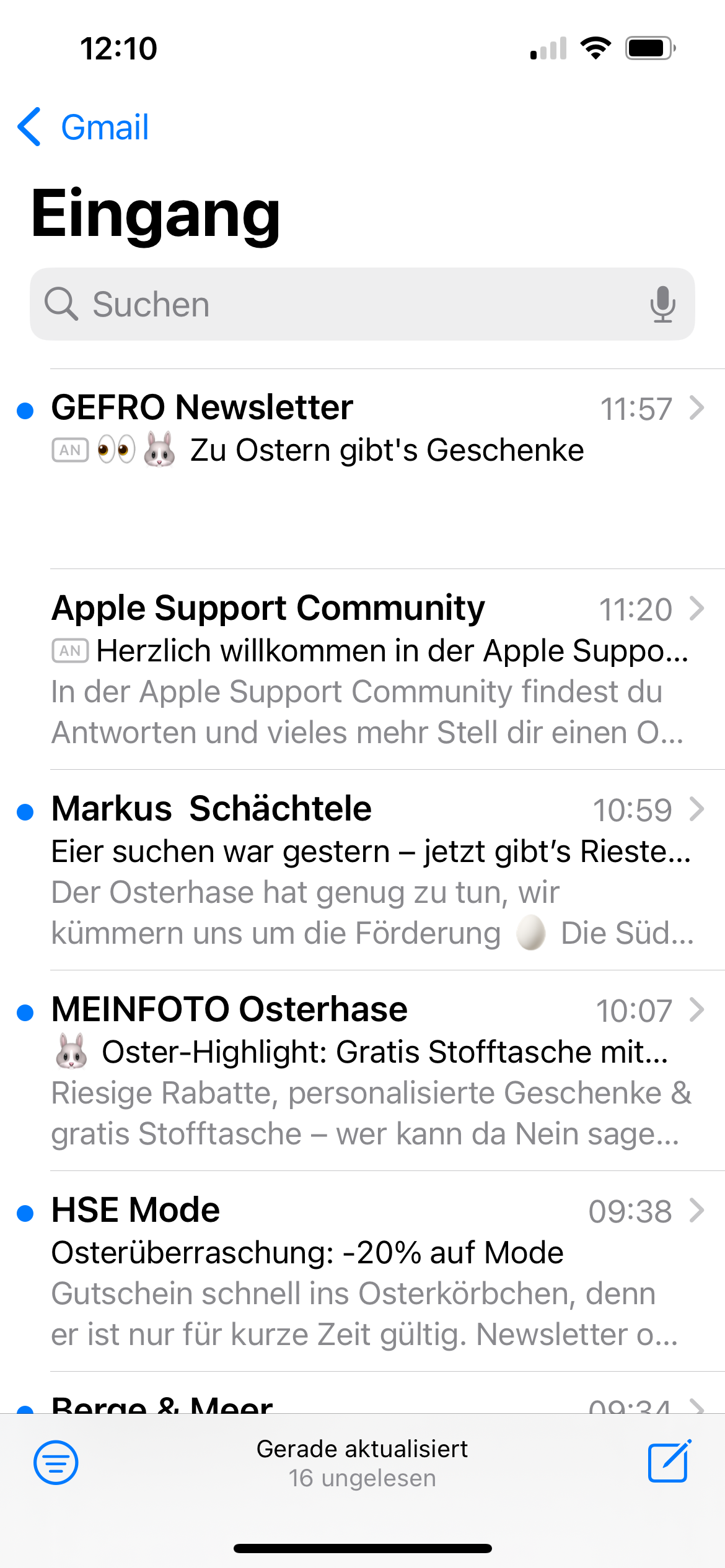Open the Apple Support Community email
Screen dimensions: 725x1568
click(x=362, y=669)
